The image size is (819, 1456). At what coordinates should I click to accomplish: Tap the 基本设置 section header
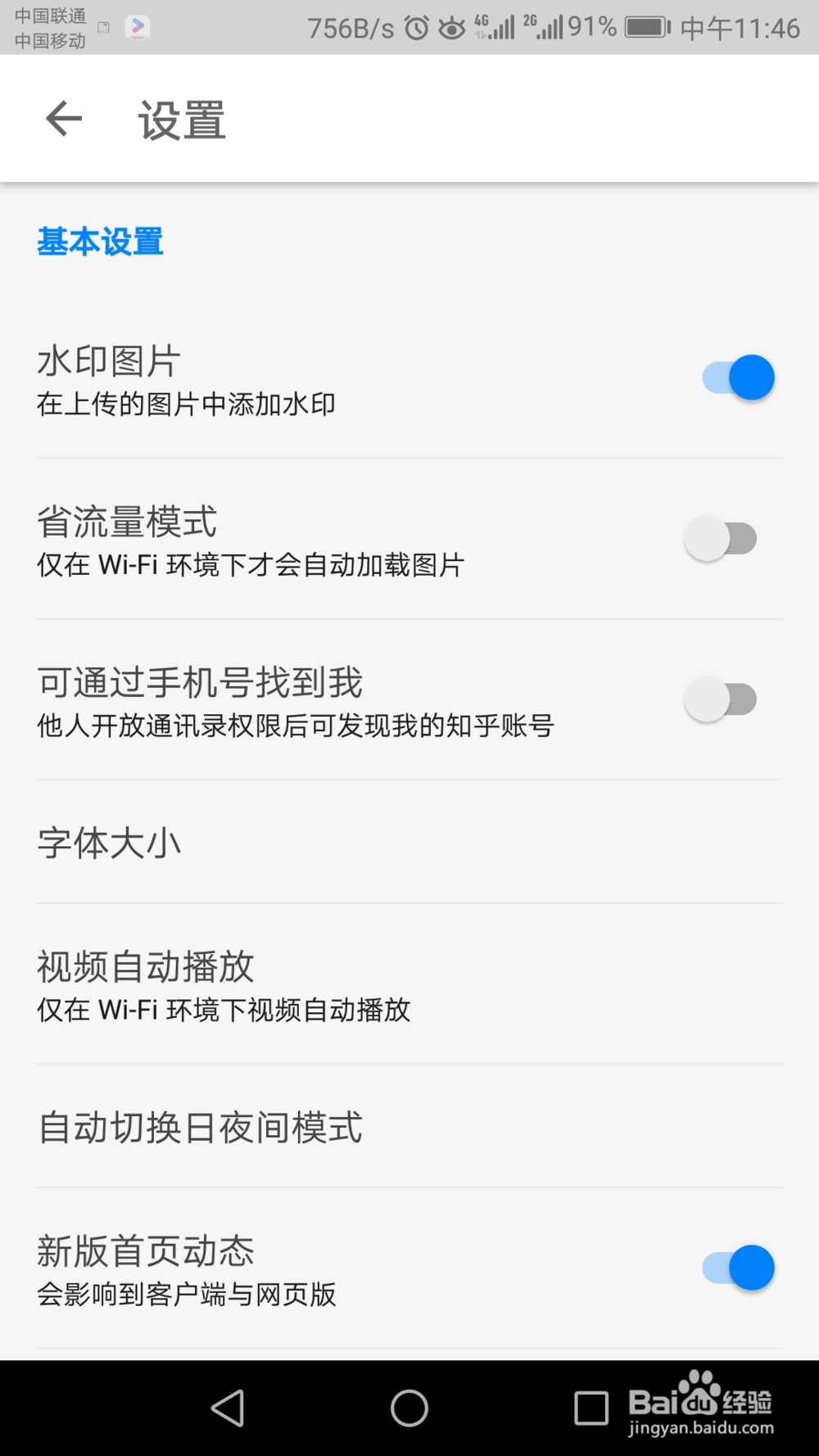(x=100, y=242)
